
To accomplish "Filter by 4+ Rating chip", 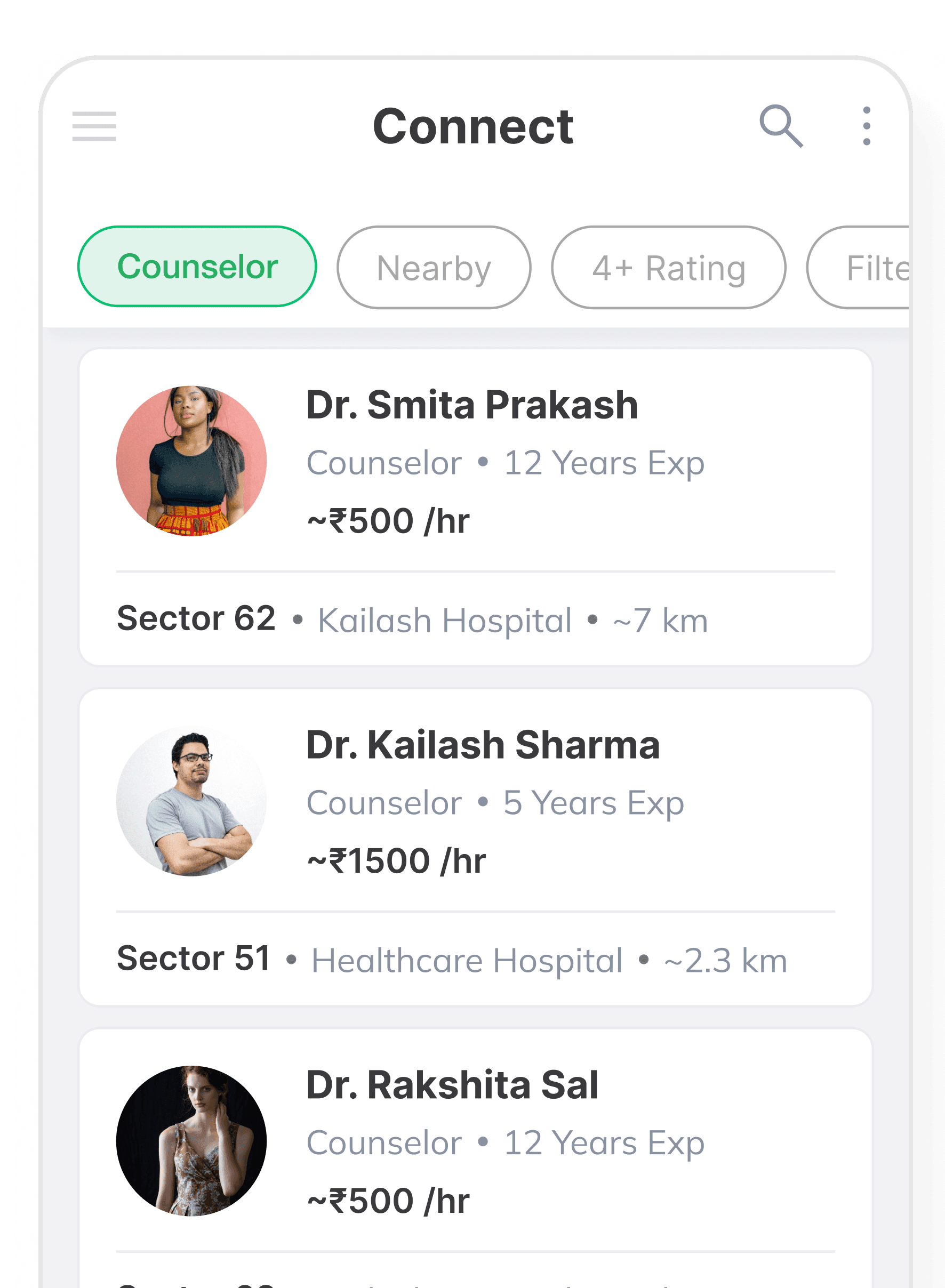I will [668, 268].
